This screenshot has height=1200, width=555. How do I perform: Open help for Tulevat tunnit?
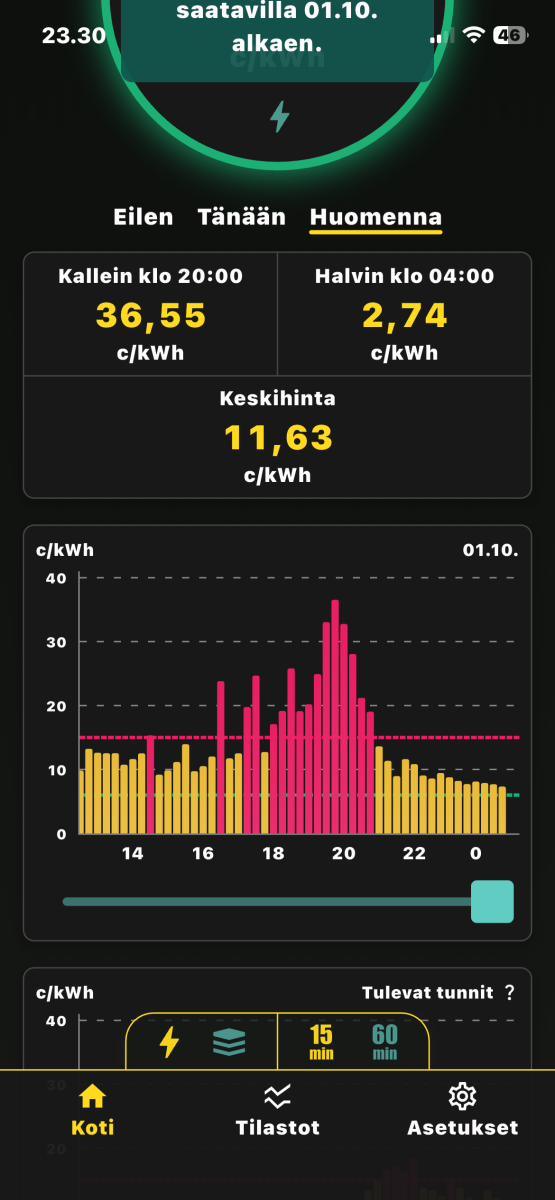(x=509, y=993)
